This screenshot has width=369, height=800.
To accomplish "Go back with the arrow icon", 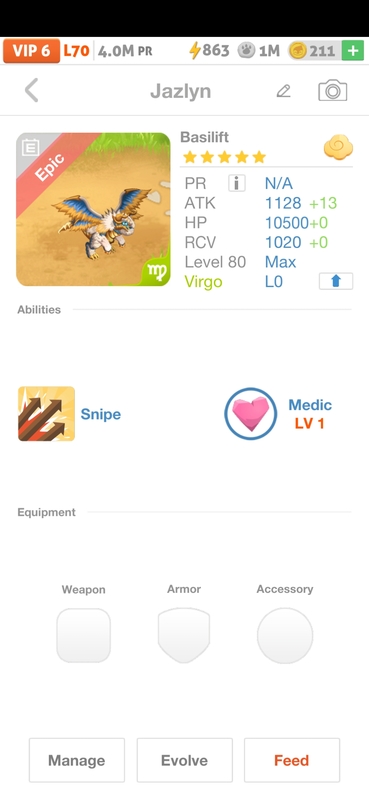I will tap(32, 91).
